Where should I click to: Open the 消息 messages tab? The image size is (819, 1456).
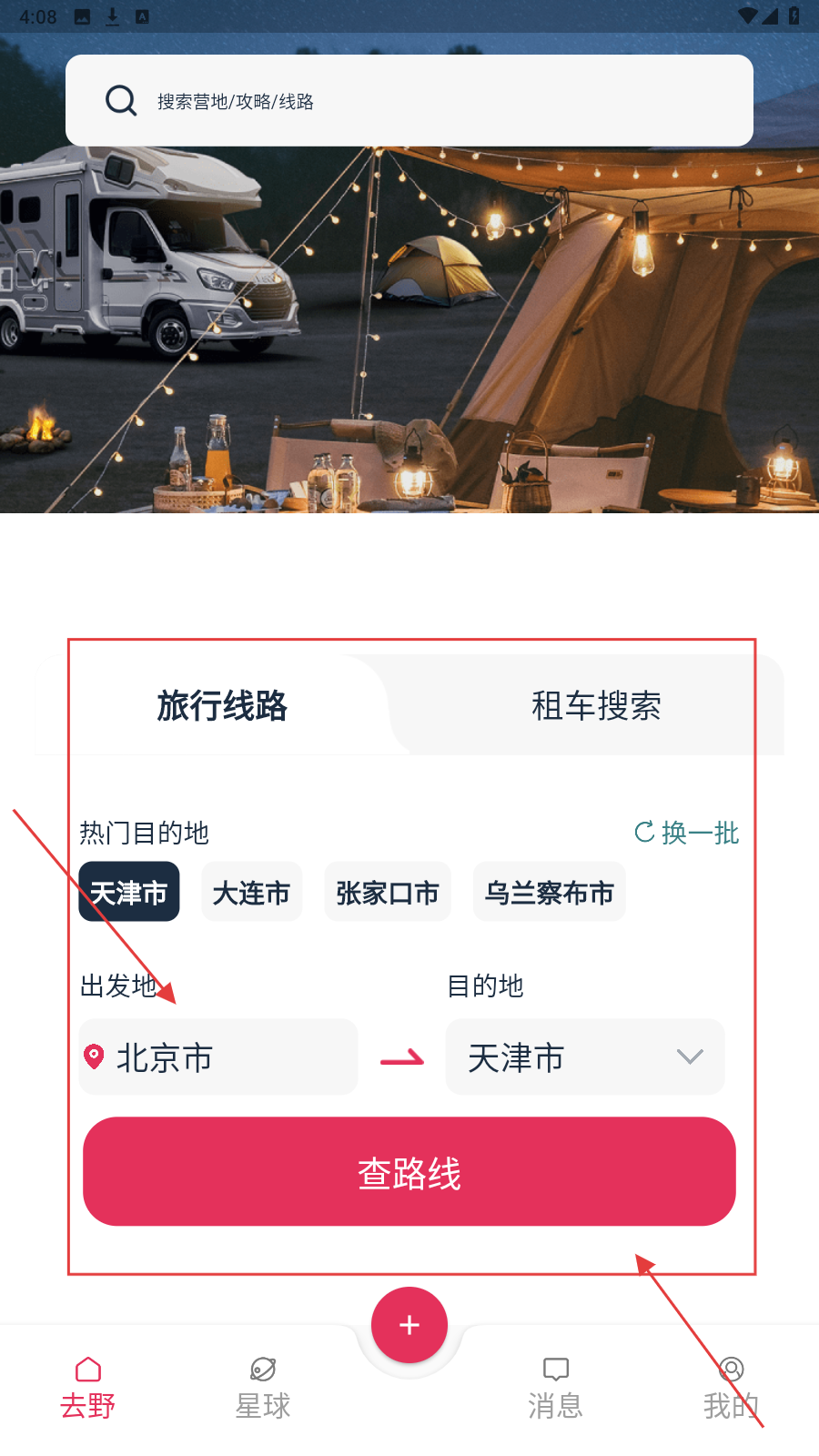pyautogui.click(x=555, y=1388)
